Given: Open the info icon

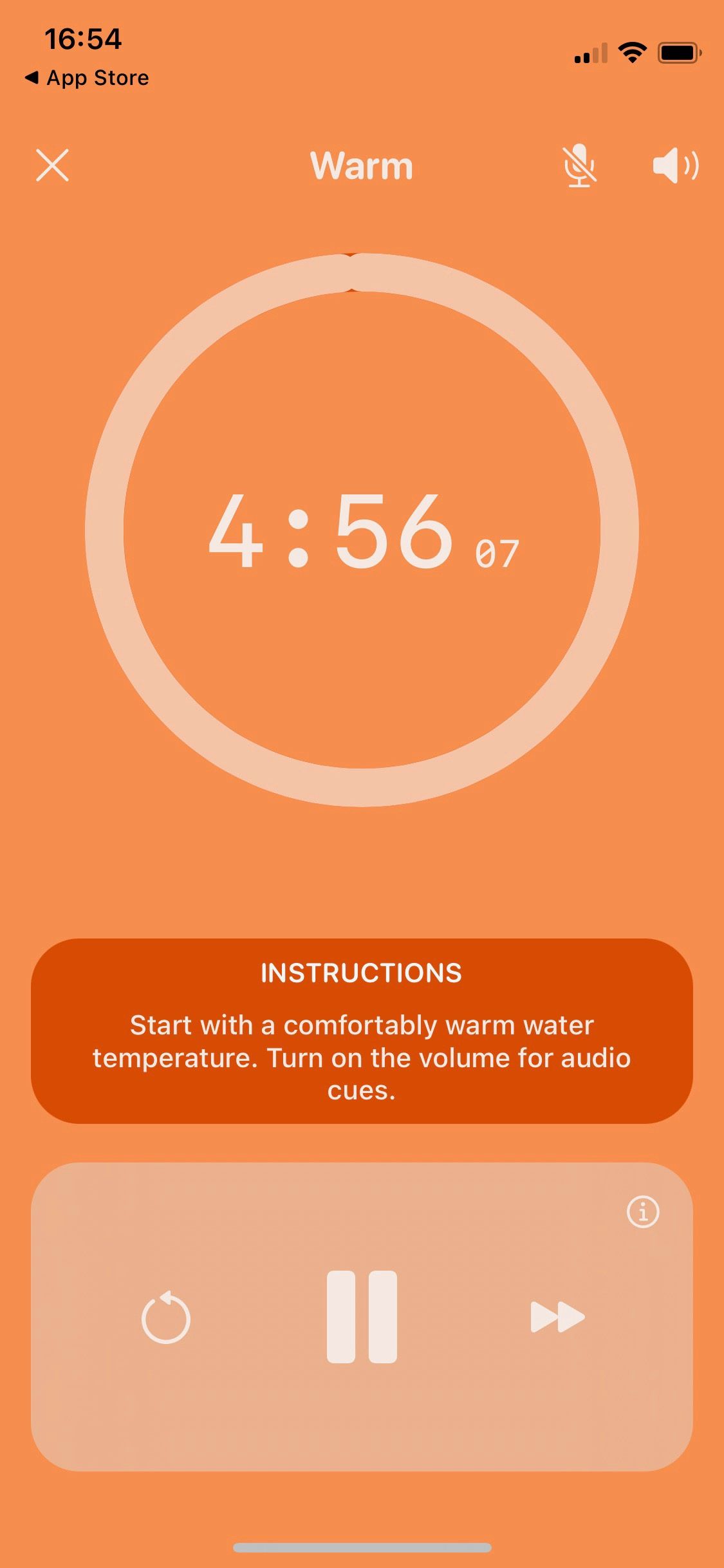Looking at the screenshot, I should pyautogui.click(x=643, y=1212).
